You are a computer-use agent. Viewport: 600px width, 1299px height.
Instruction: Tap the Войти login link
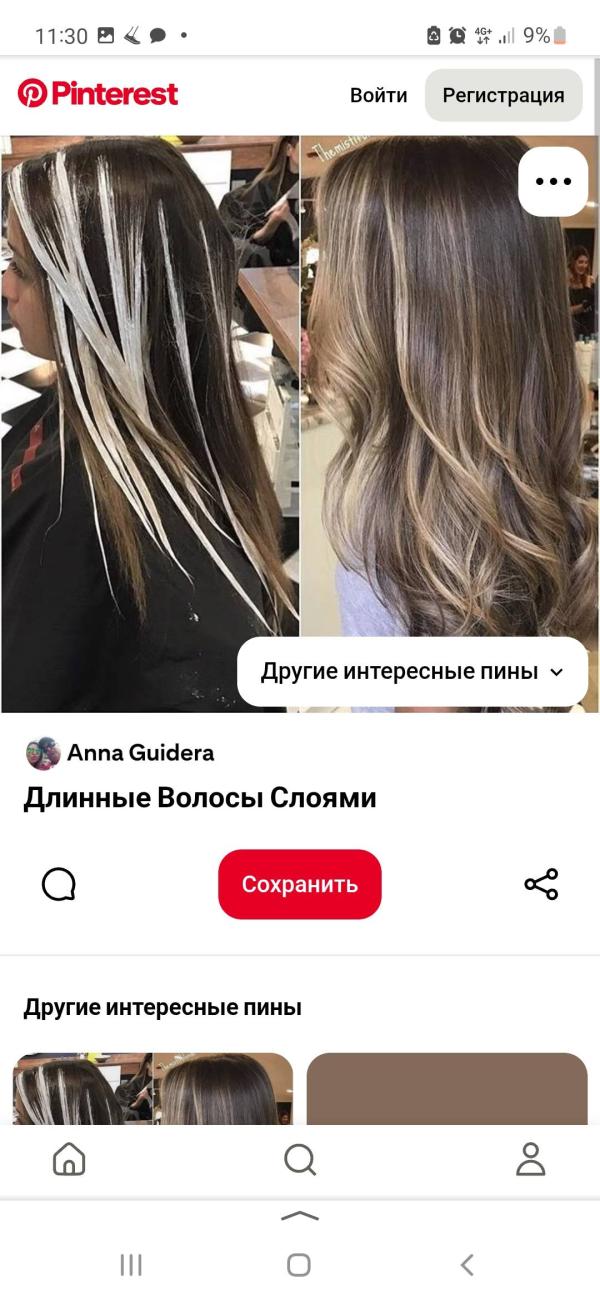(378, 96)
